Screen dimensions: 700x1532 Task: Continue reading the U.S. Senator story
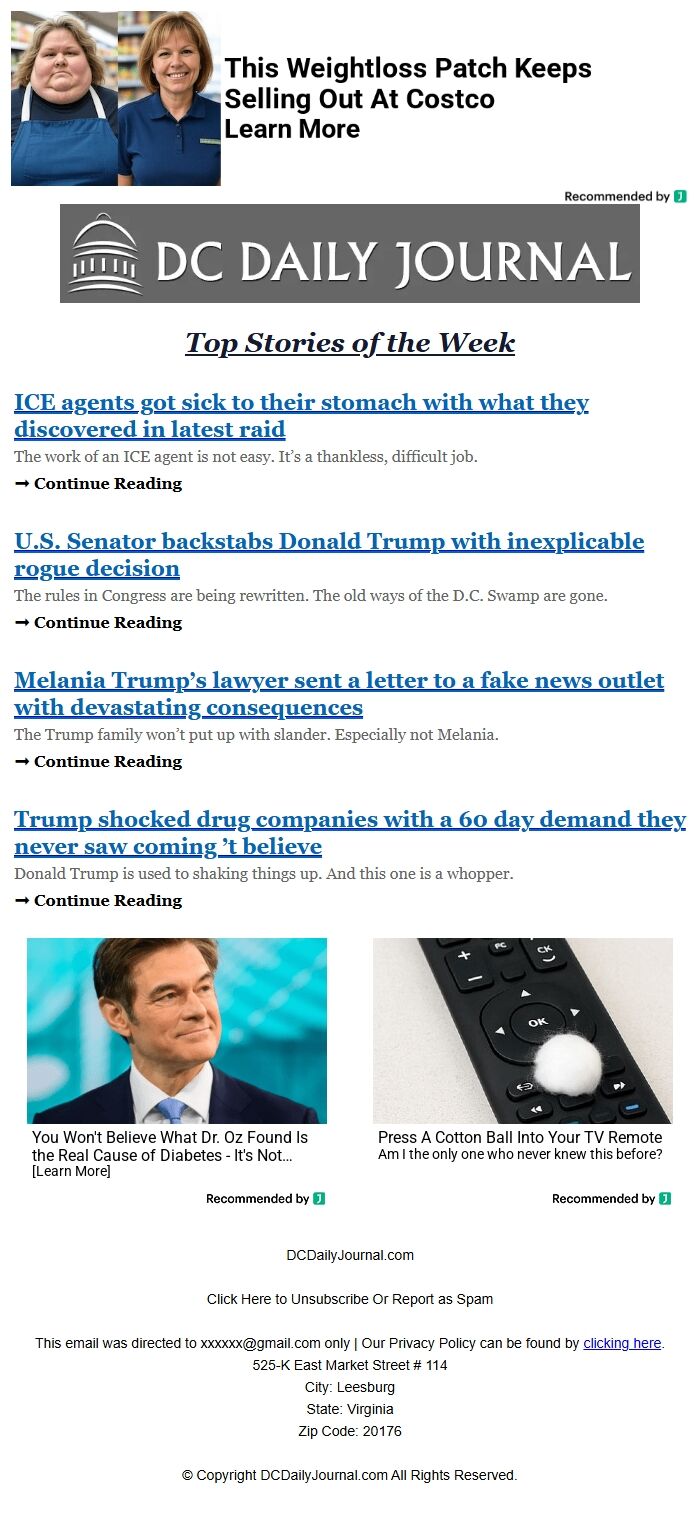click(107, 623)
